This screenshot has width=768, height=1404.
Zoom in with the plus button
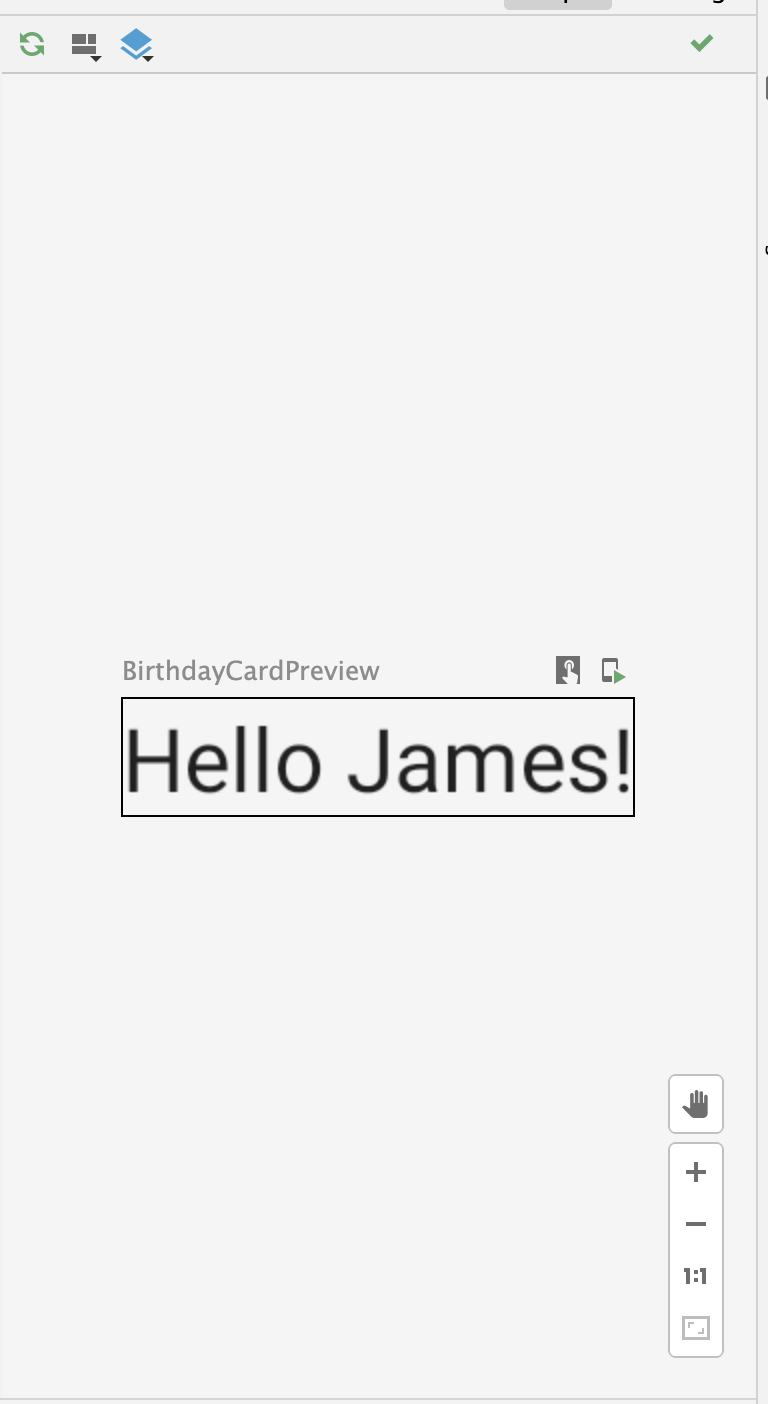pyautogui.click(x=695, y=1172)
